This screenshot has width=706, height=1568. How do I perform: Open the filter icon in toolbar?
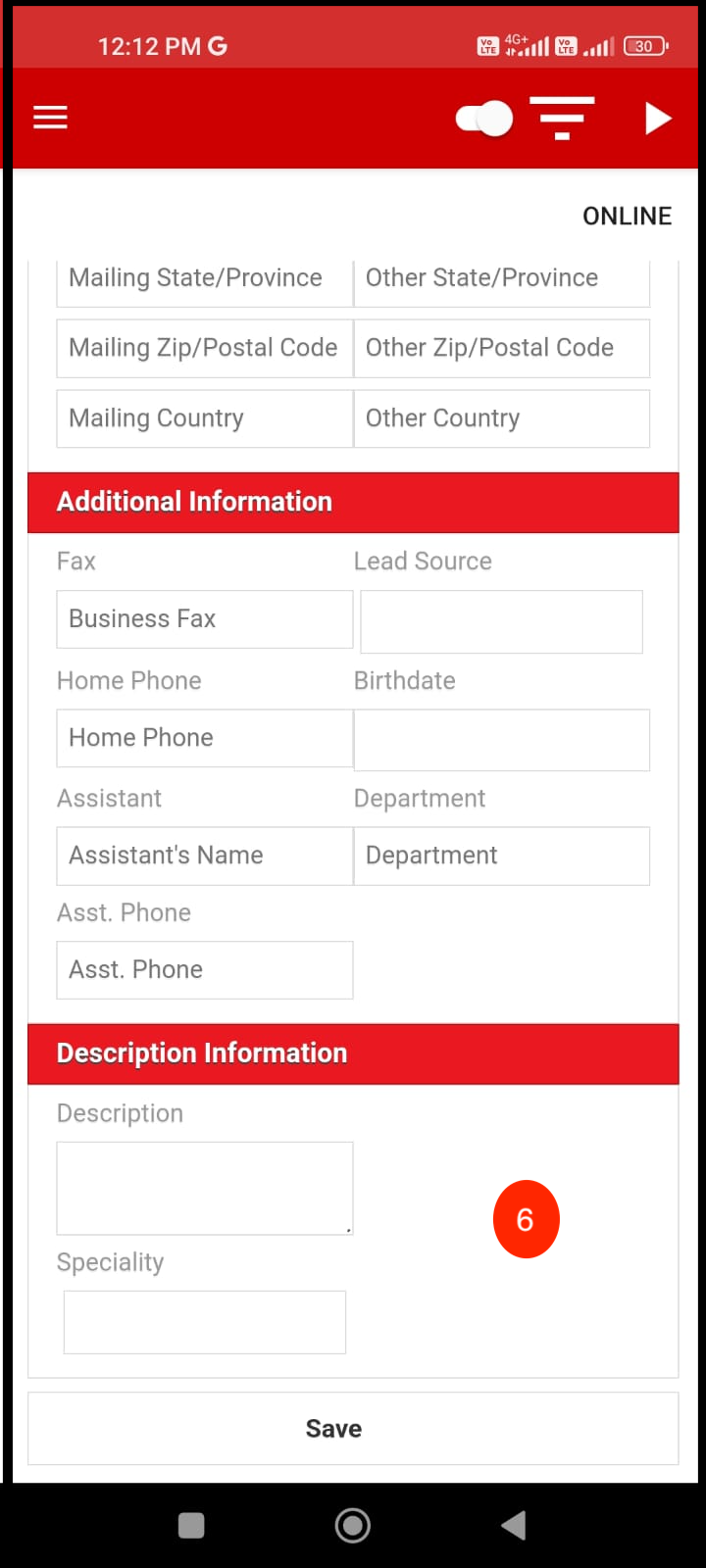pyautogui.click(x=562, y=118)
